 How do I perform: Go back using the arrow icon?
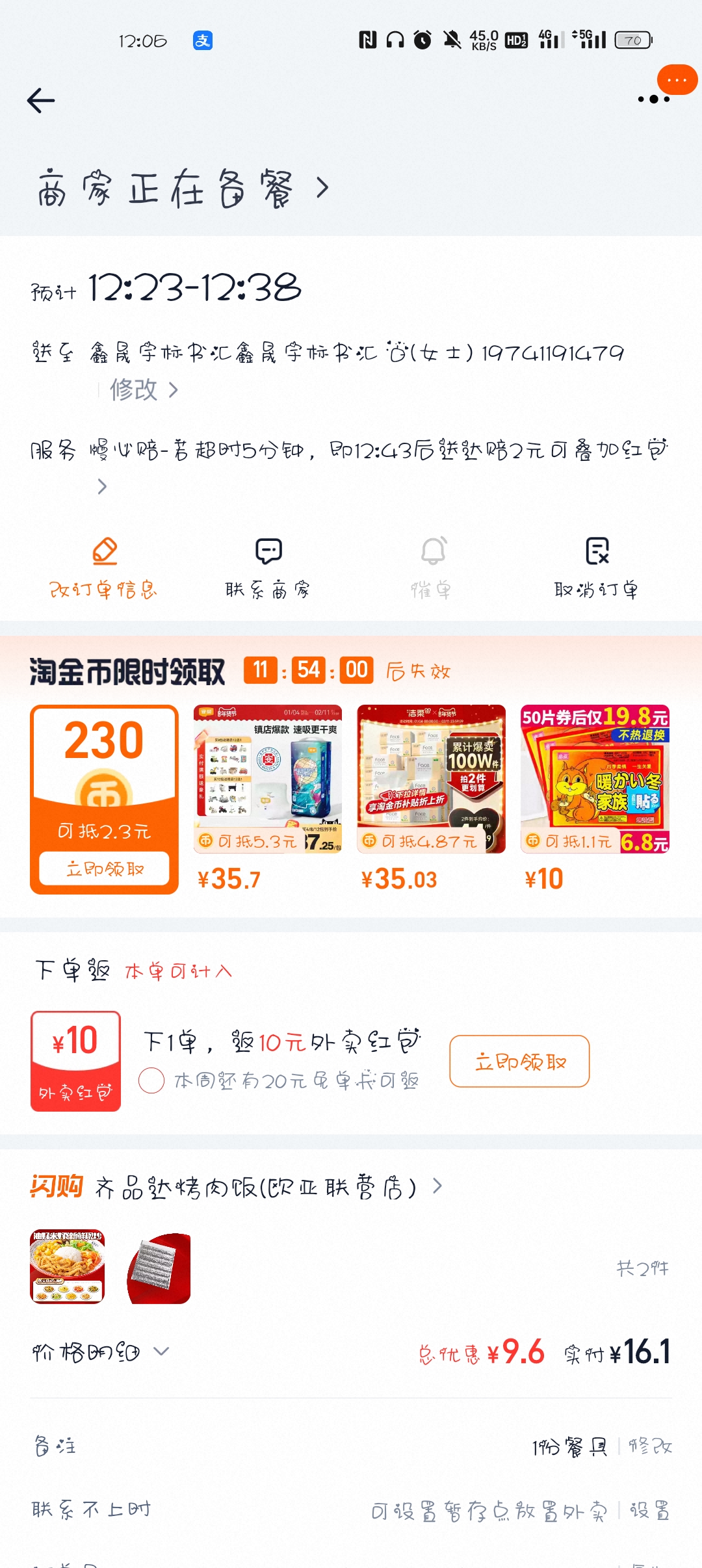[x=41, y=101]
